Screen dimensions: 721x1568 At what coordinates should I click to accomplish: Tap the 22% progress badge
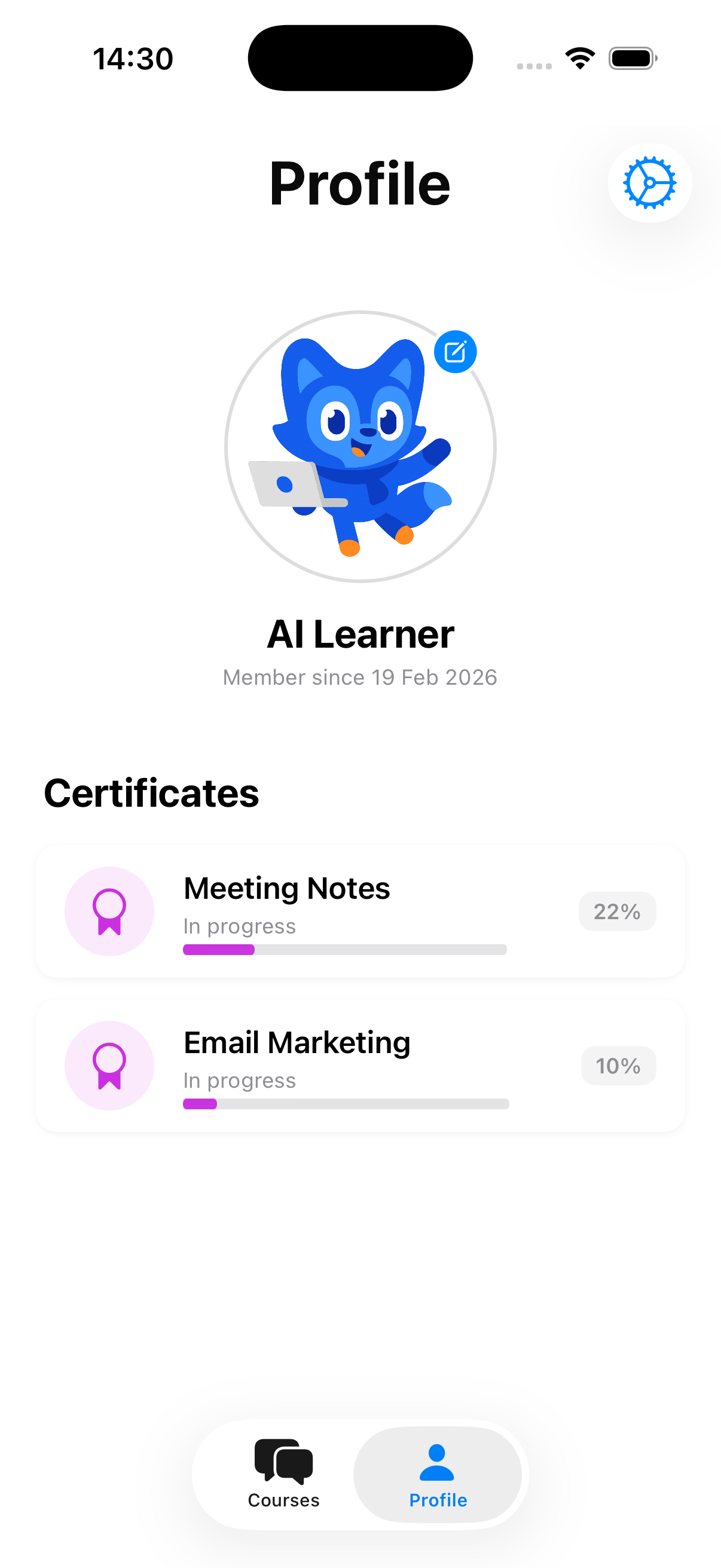pos(617,911)
